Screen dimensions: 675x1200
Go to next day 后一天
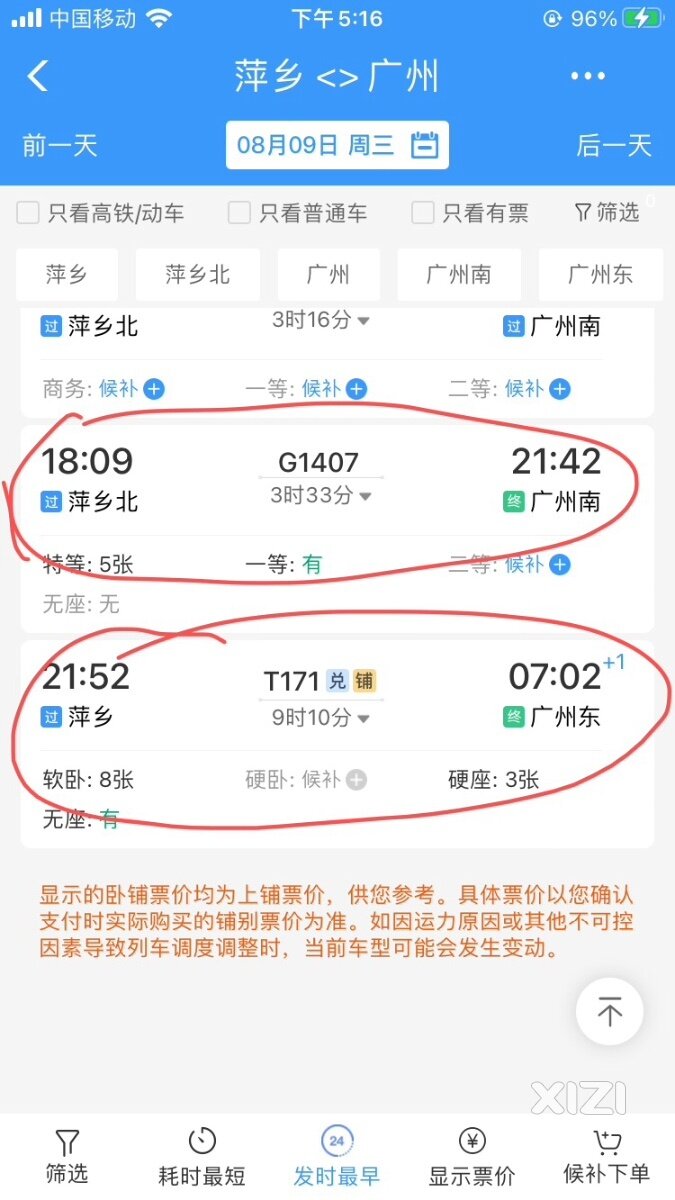coord(614,145)
